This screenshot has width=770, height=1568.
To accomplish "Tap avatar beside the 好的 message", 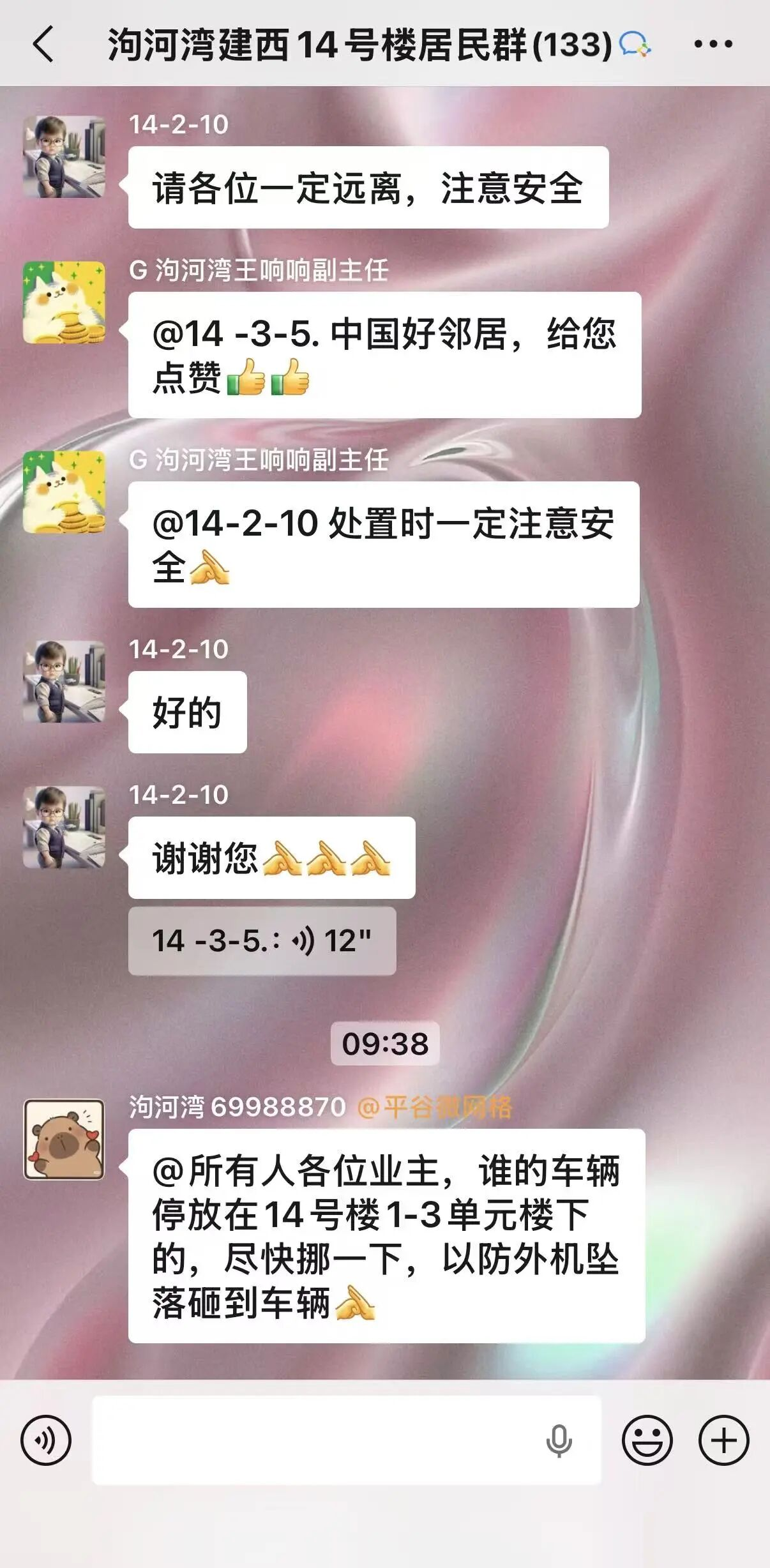I will 64,681.
